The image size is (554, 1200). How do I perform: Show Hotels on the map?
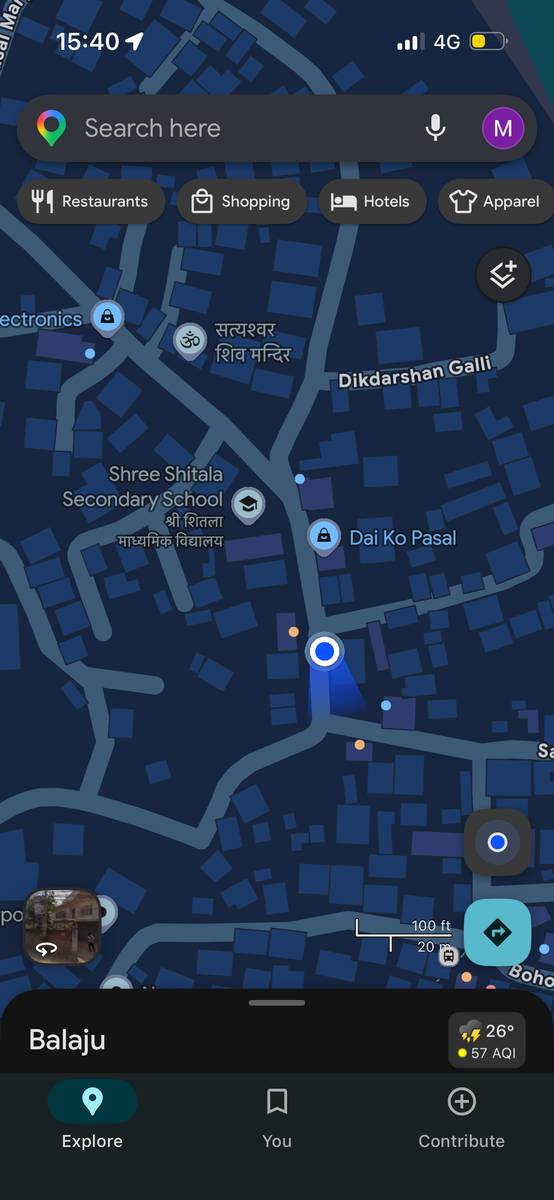click(372, 201)
